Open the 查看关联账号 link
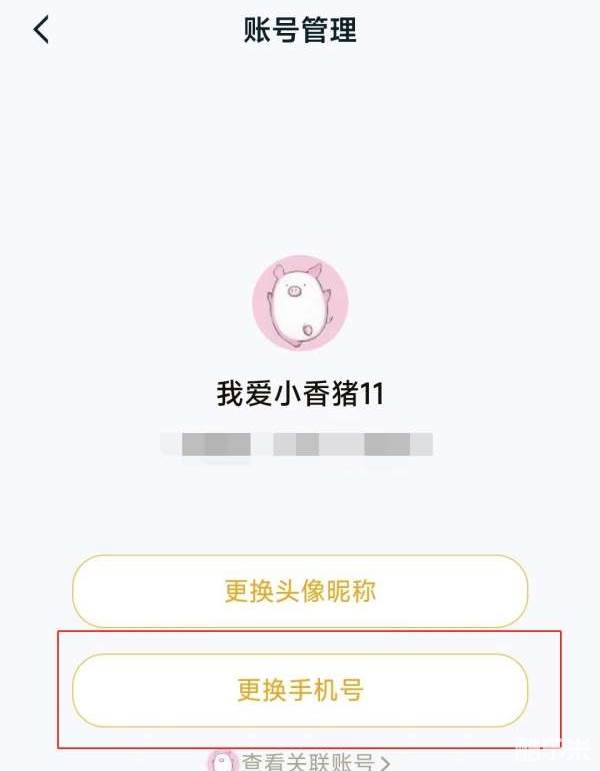The width and height of the screenshot is (600, 771). 305,762
